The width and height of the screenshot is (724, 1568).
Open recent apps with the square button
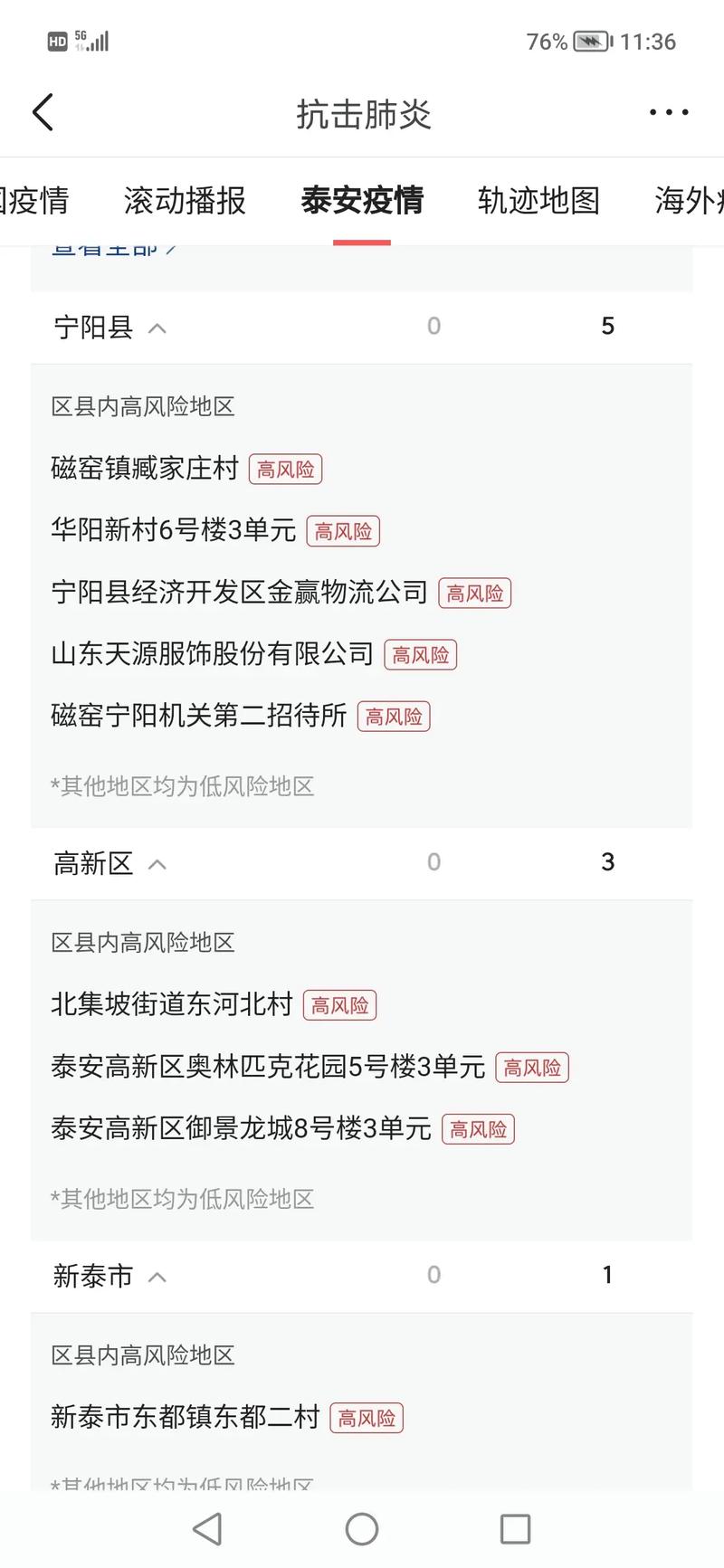coord(515,1529)
